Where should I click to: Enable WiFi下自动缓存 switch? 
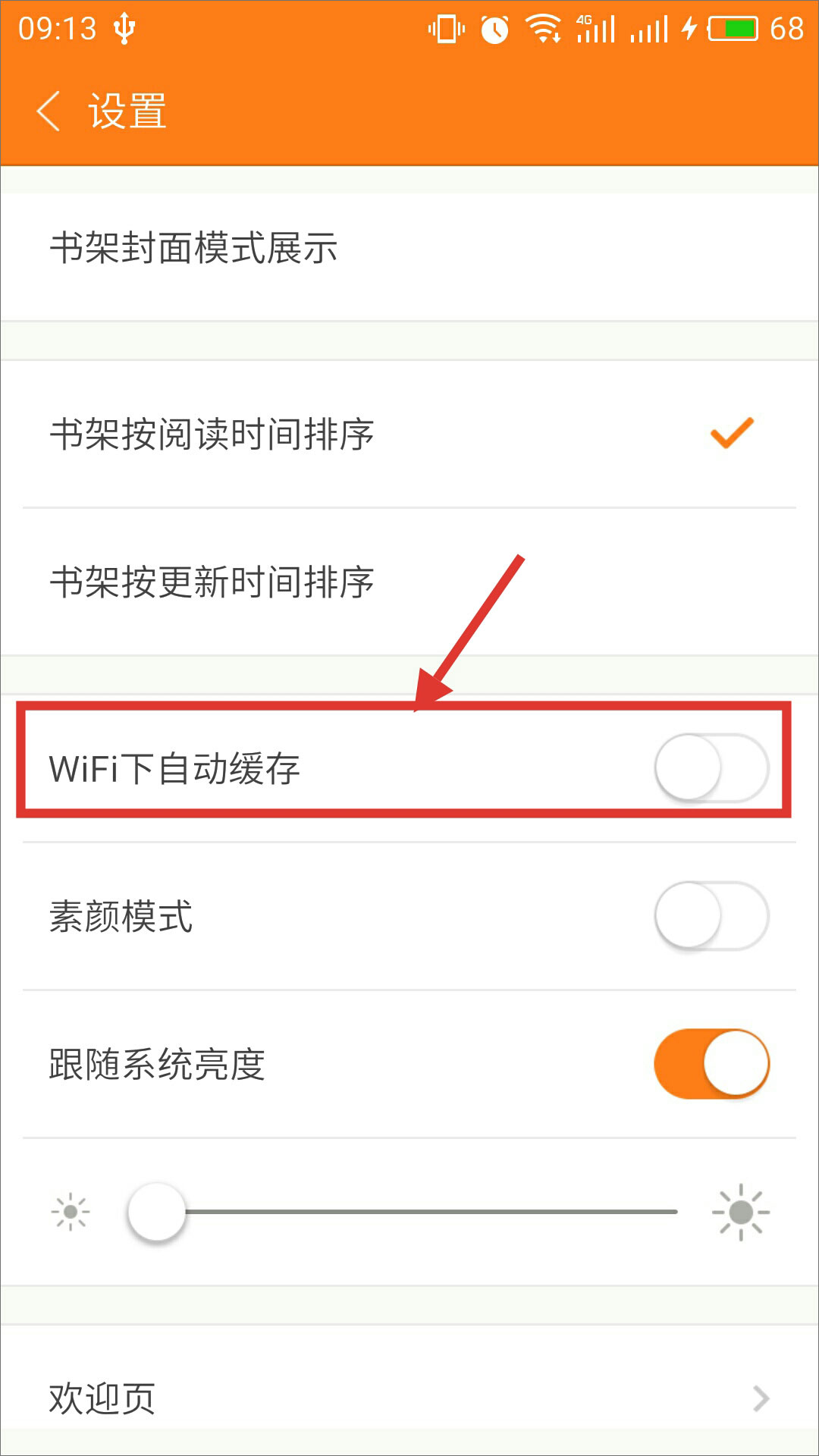[x=711, y=767]
